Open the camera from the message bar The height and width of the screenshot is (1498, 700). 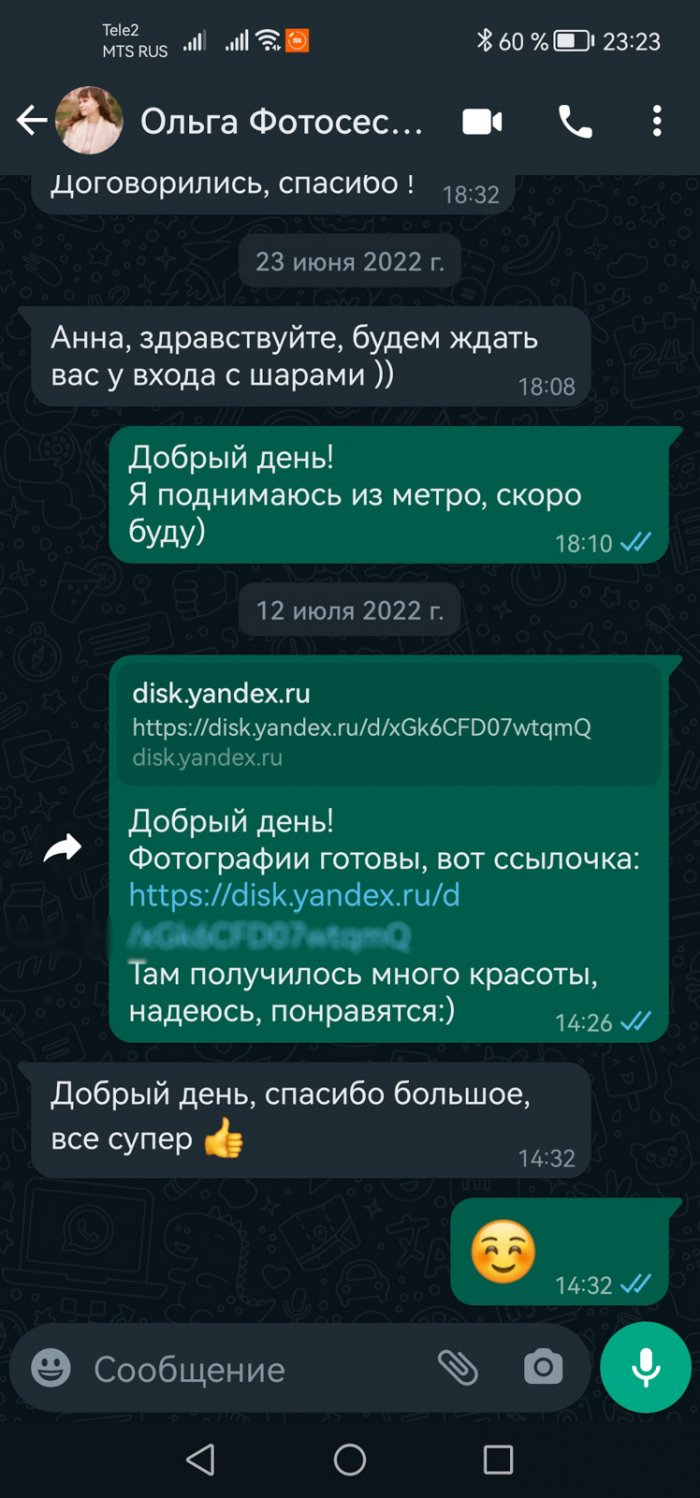click(x=543, y=1367)
